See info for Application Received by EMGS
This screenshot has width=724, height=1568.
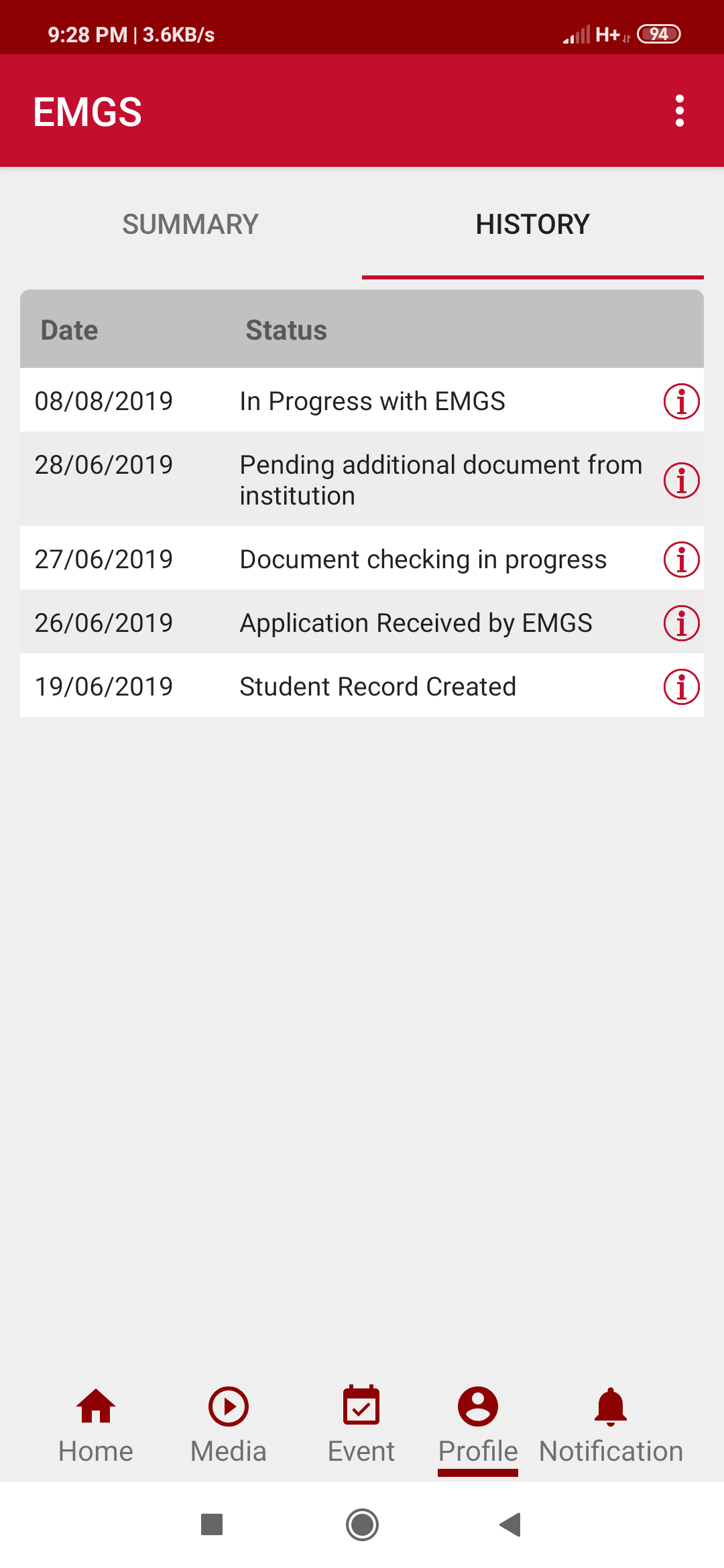(x=681, y=623)
